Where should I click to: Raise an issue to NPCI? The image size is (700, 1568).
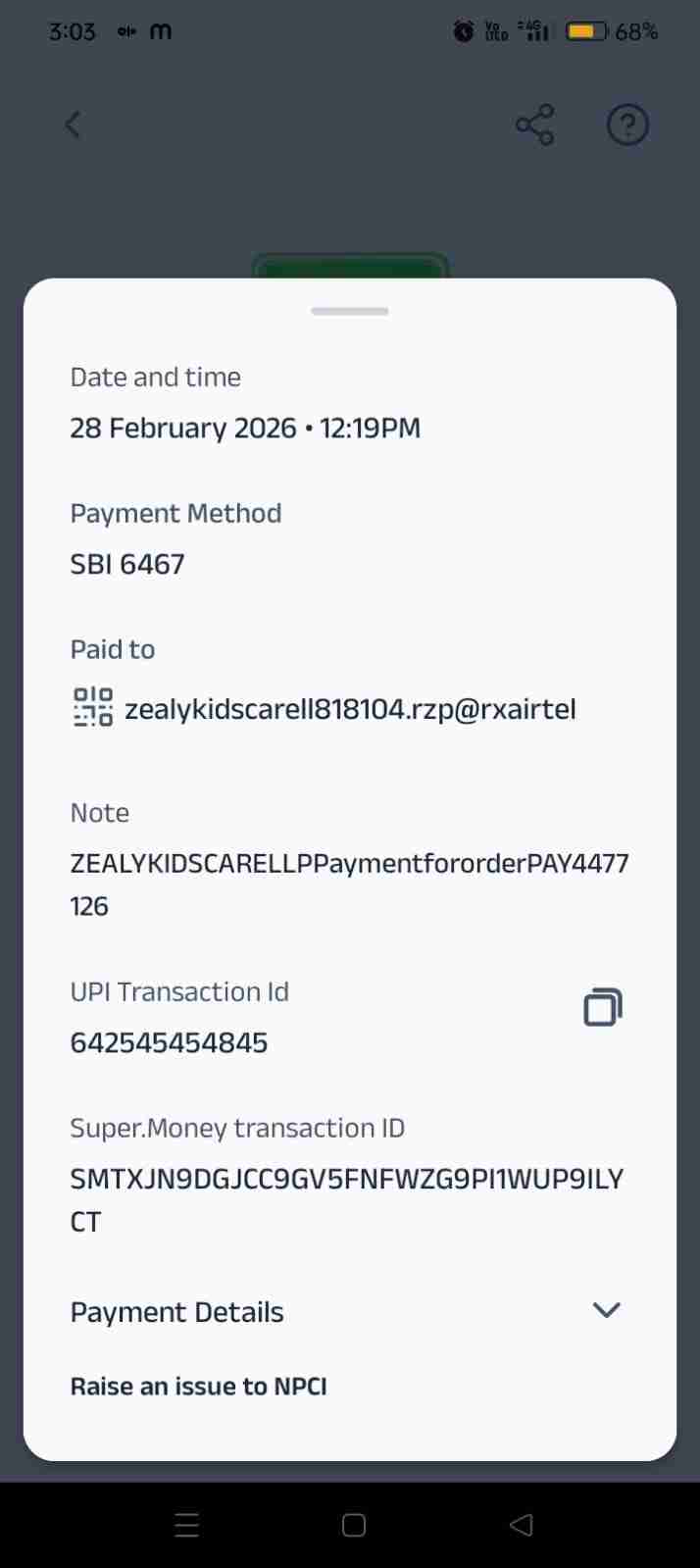coord(198,1386)
